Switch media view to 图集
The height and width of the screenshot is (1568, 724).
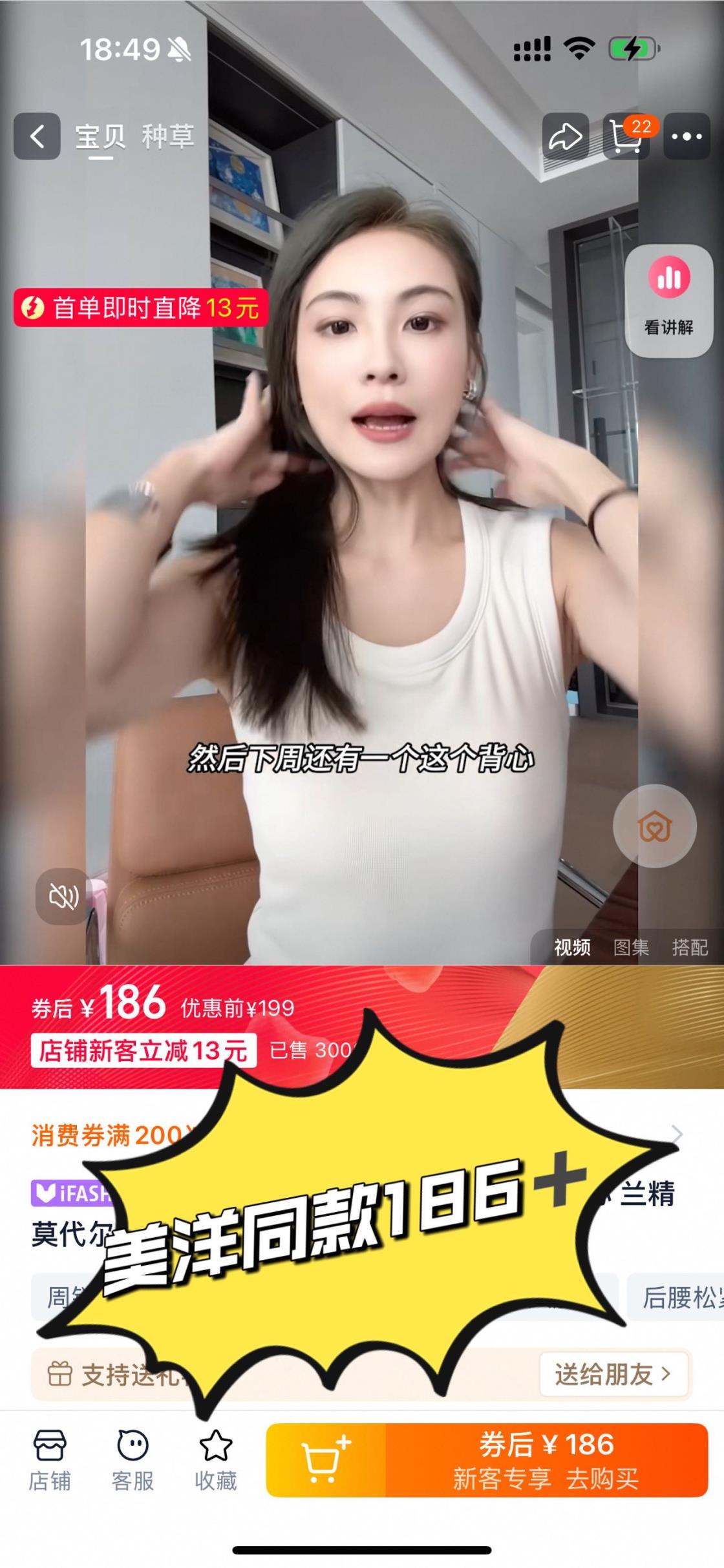tap(630, 947)
